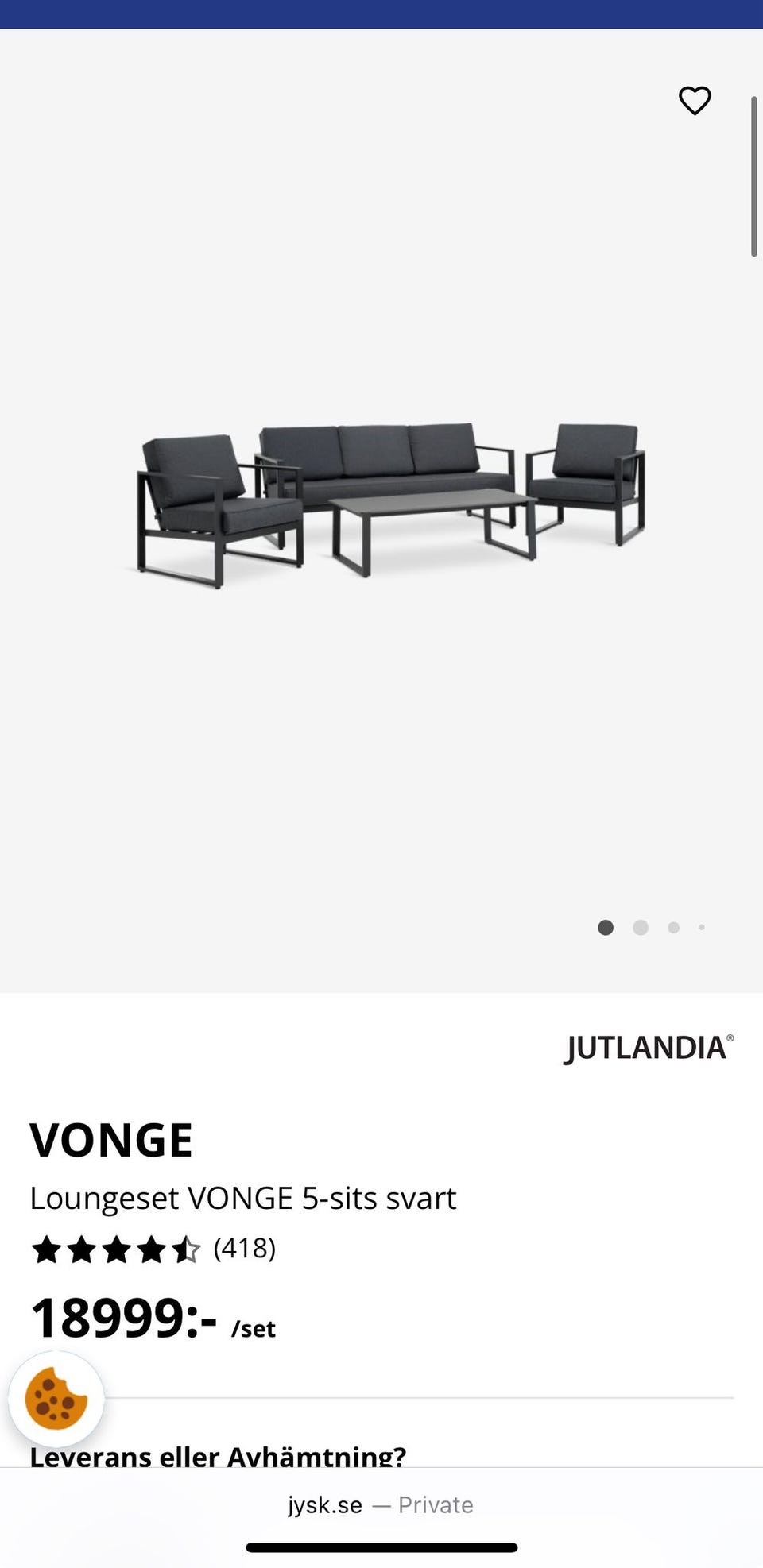Image resolution: width=763 pixels, height=1568 pixels.
Task: Tap the Private browsing label
Action: pyautogui.click(x=437, y=1504)
